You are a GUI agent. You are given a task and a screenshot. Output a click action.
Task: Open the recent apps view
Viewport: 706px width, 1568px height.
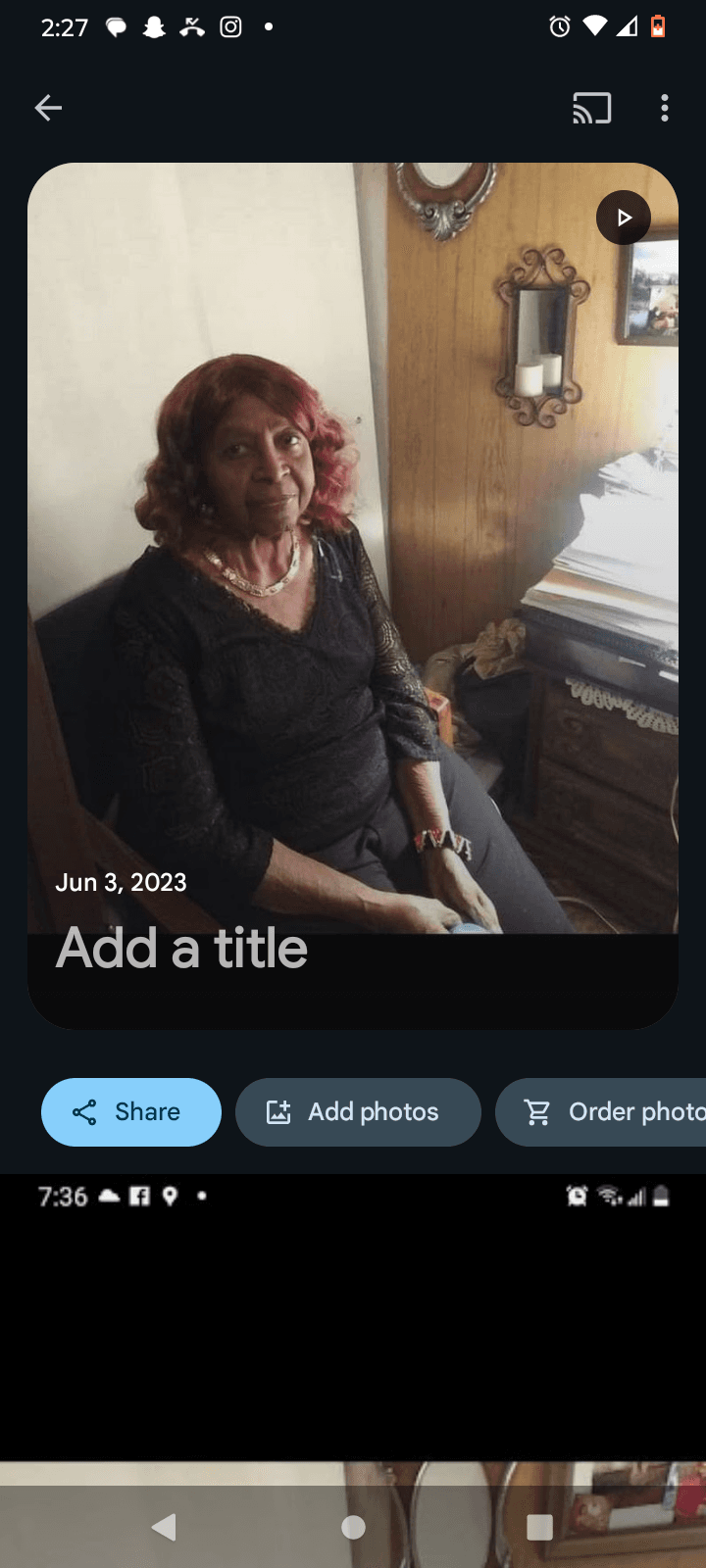click(x=539, y=1527)
